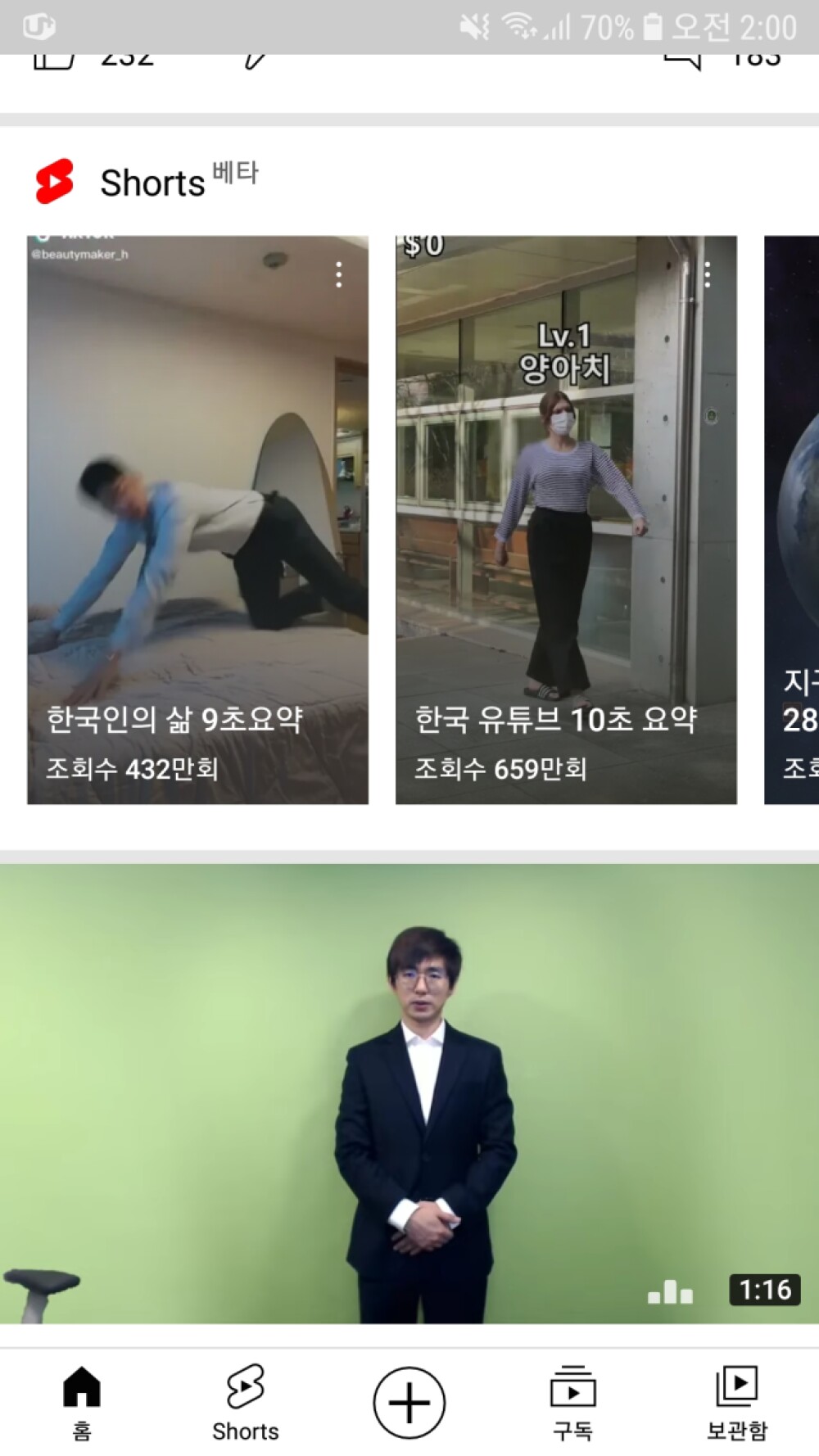The image size is (819, 1456).
Task: Open the 구독 subscriptions tab
Action: pos(572,1402)
